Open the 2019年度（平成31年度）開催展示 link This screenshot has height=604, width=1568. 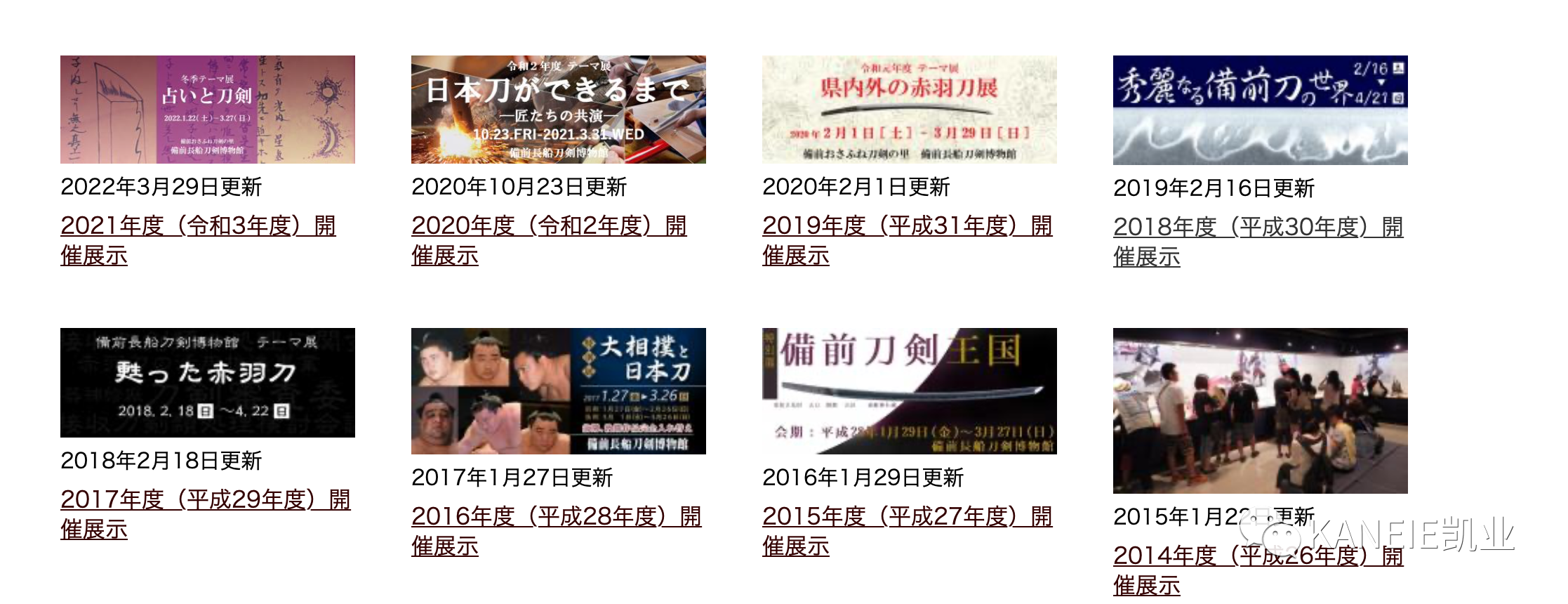click(907, 226)
